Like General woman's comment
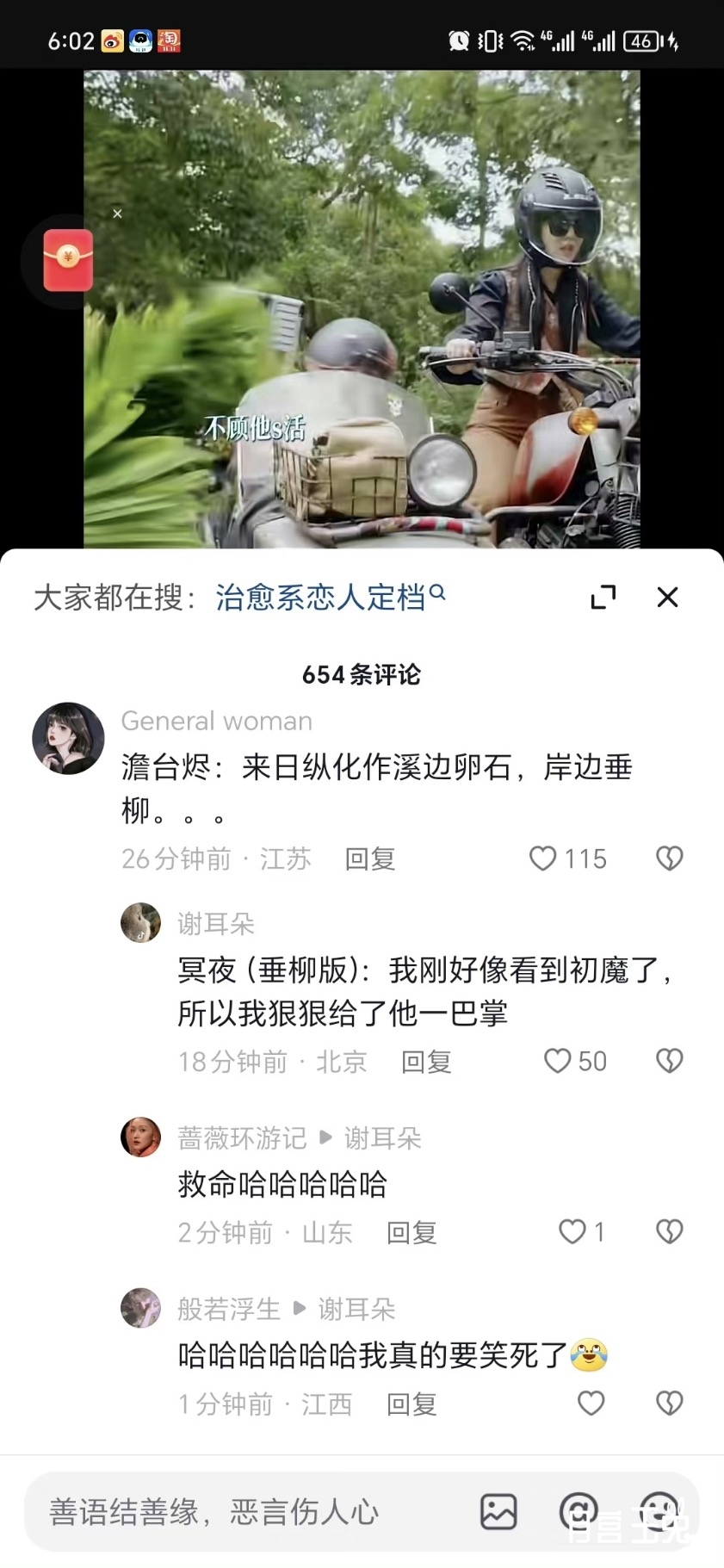 point(543,858)
